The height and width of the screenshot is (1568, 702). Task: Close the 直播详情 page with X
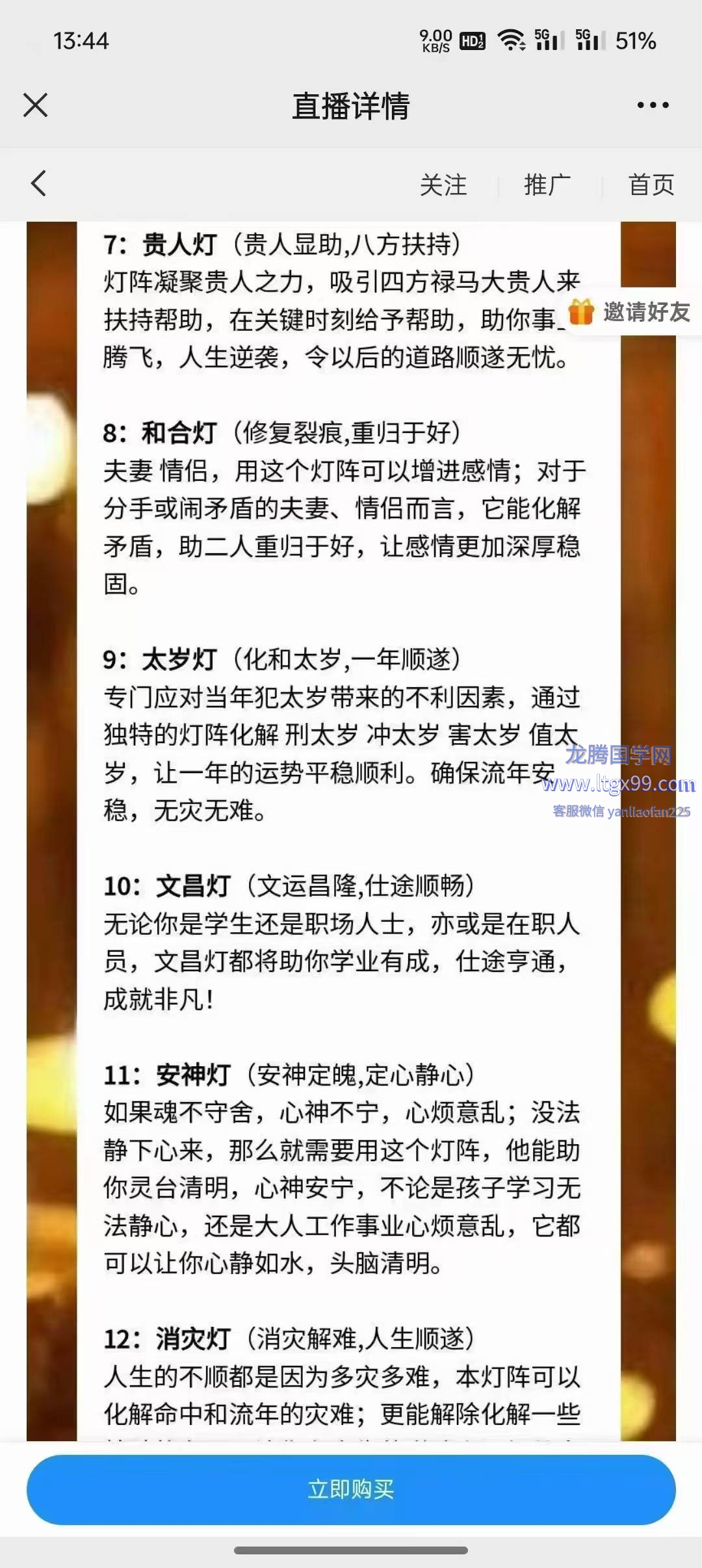[x=36, y=105]
